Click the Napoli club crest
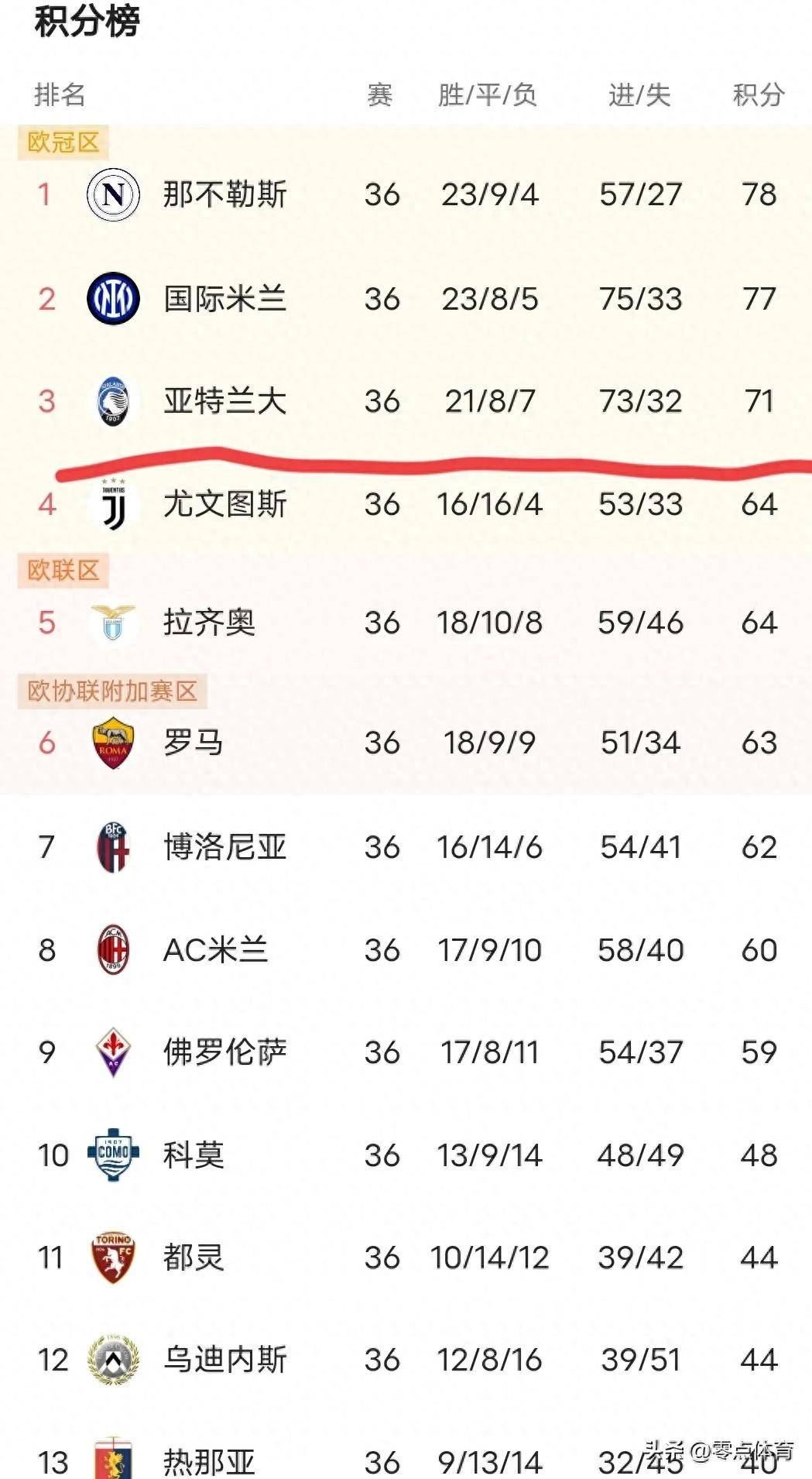Screen dimensions: 812x1479 (x=112, y=195)
